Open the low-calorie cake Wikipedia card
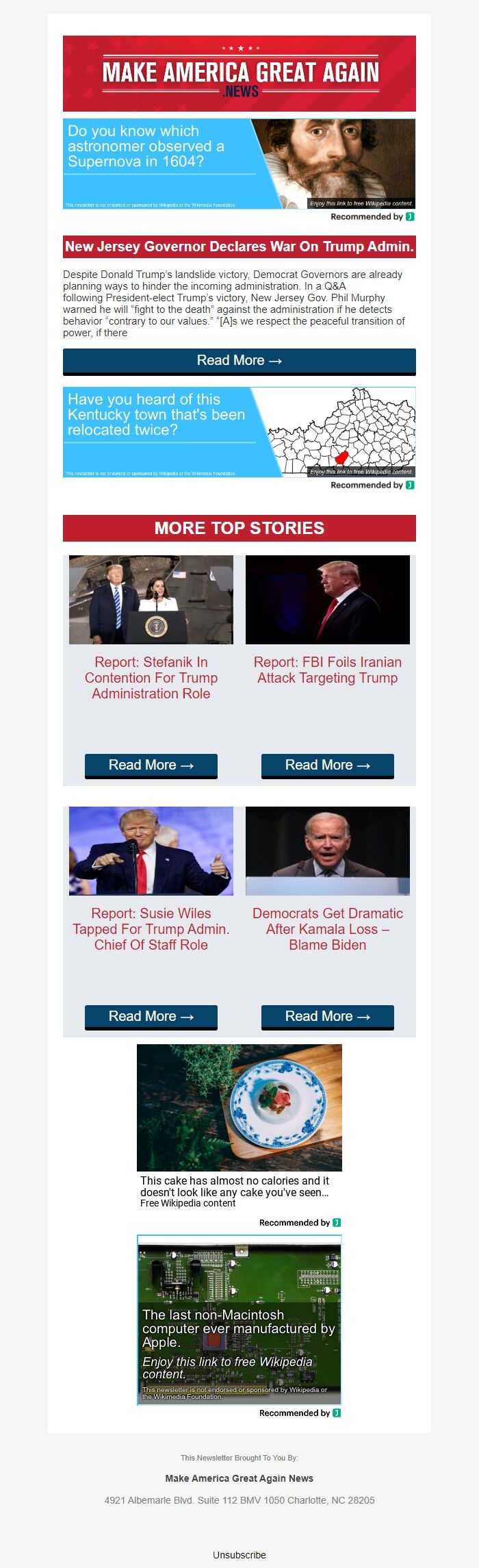479x1568 pixels. [x=239, y=1123]
